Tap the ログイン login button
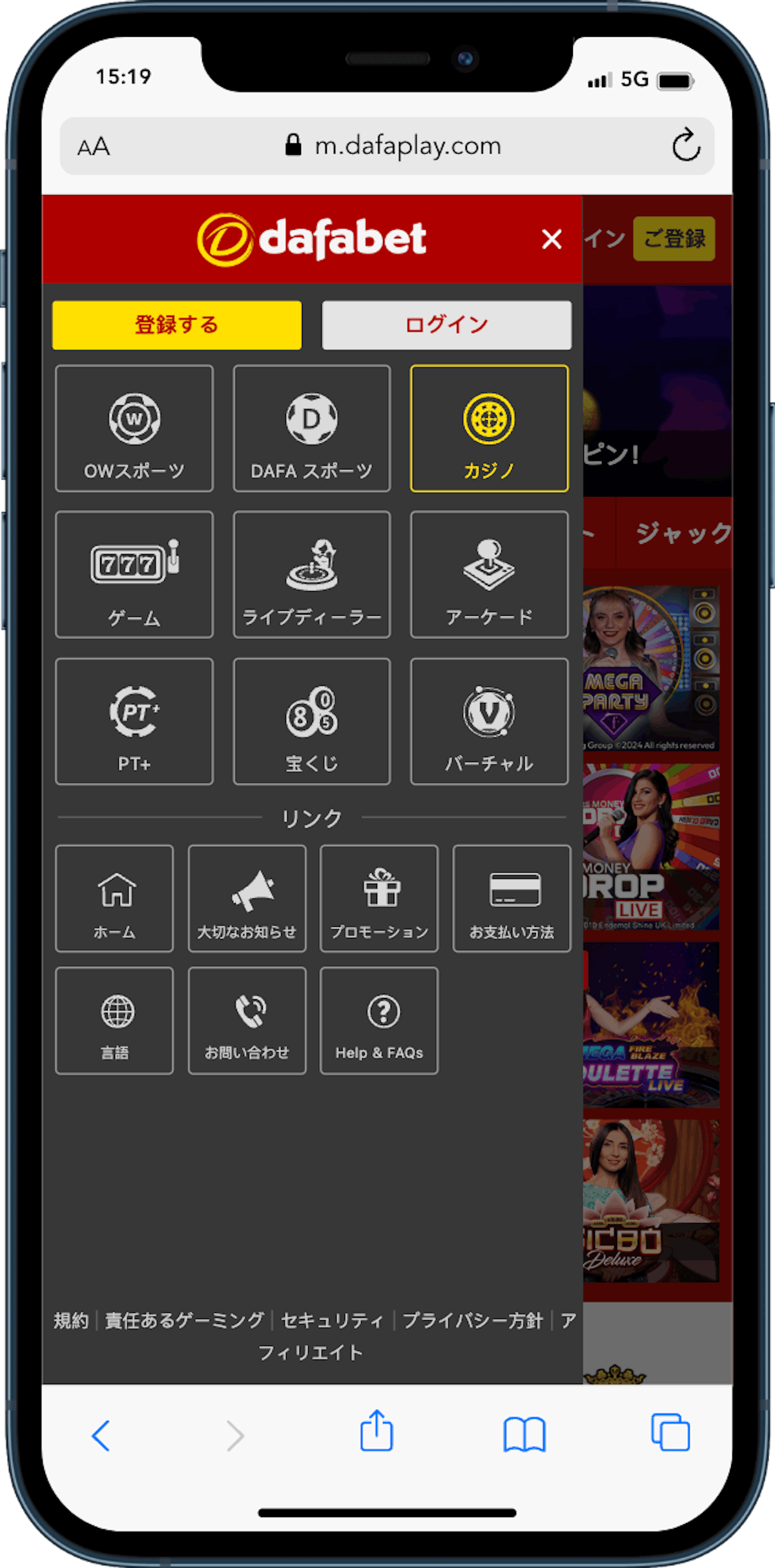The height and width of the screenshot is (1568, 775). coord(446,325)
